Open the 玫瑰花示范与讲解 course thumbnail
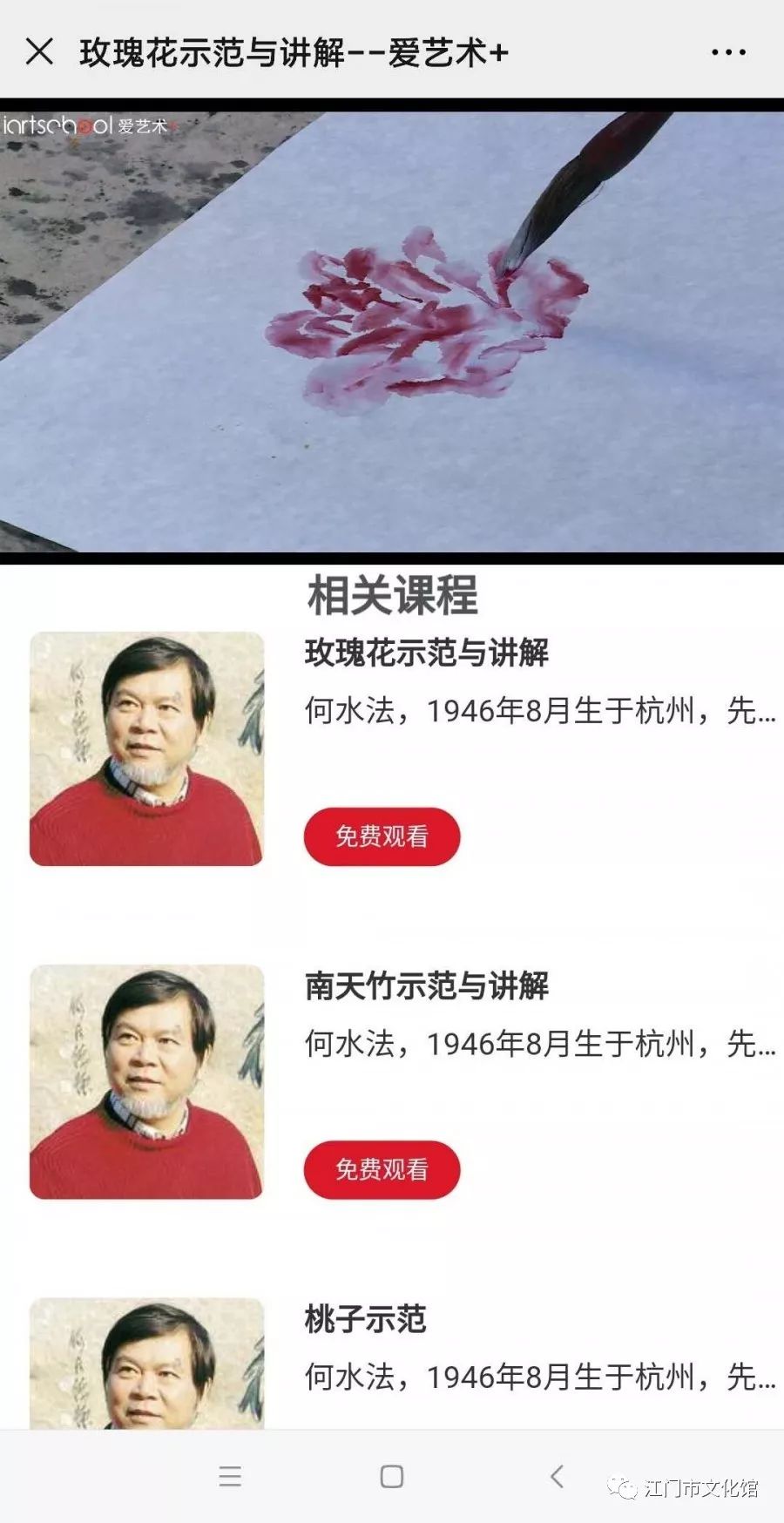The image size is (784, 1523). (x=146, y=748)
